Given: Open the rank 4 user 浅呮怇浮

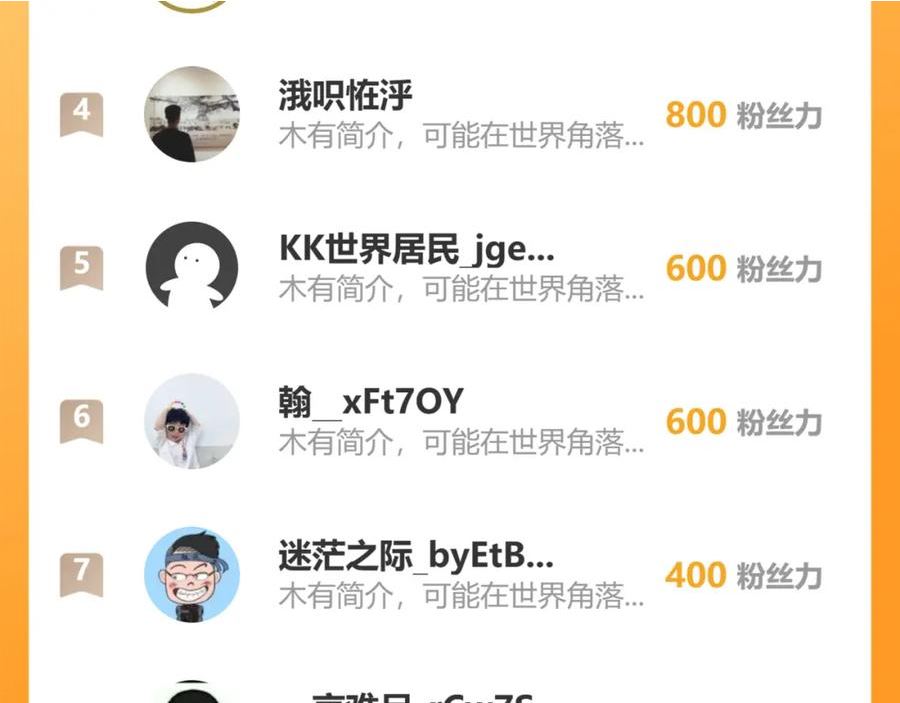Looking at the screenshot, I should coord(345,97).
